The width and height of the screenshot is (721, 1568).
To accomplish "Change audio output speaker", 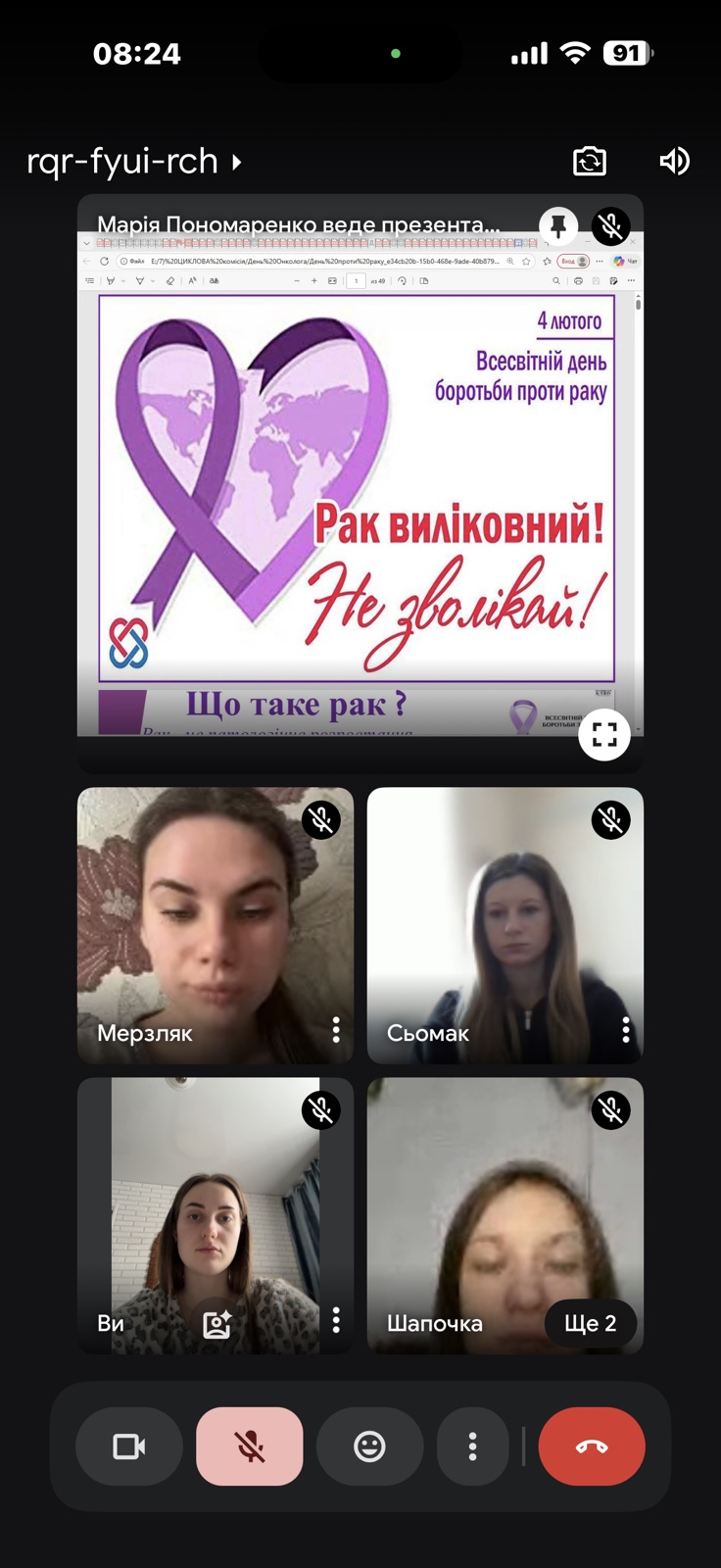I will click(x=674, y=162).
